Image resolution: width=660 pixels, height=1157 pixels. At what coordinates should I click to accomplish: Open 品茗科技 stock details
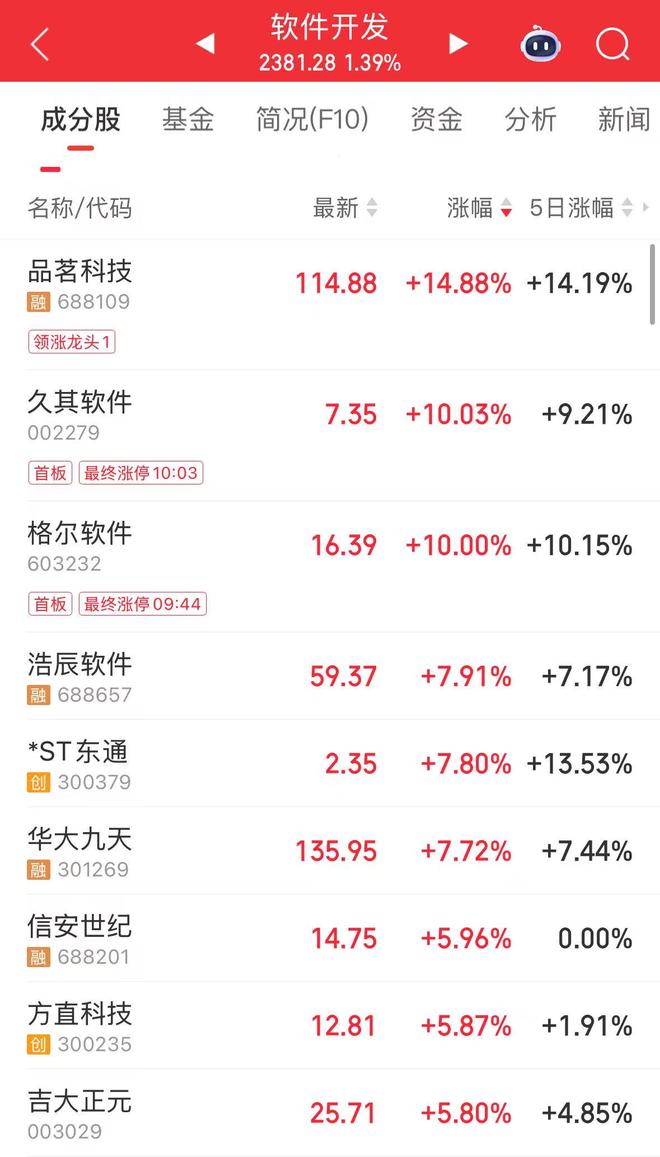point(80,271)
